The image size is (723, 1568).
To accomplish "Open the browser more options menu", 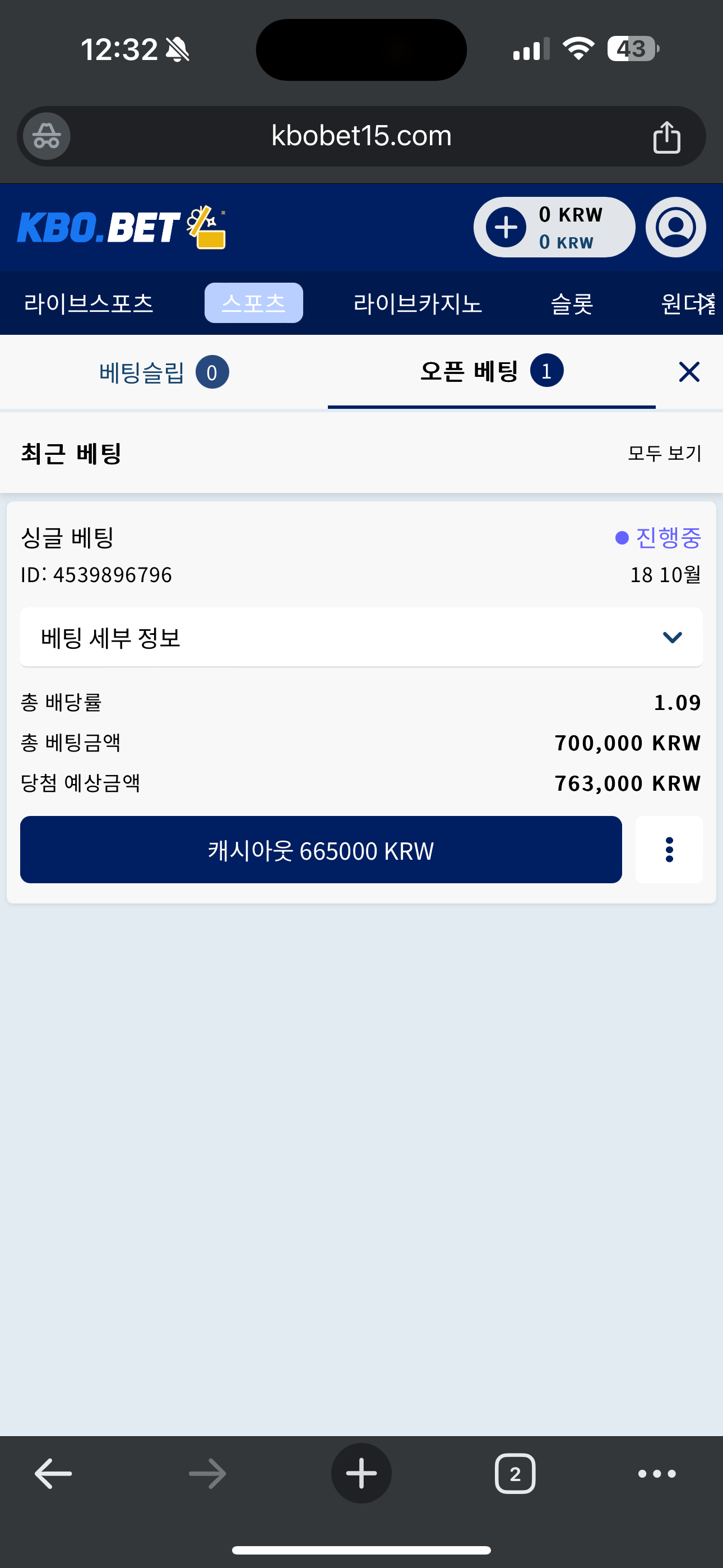I will tap(657, 1474).
